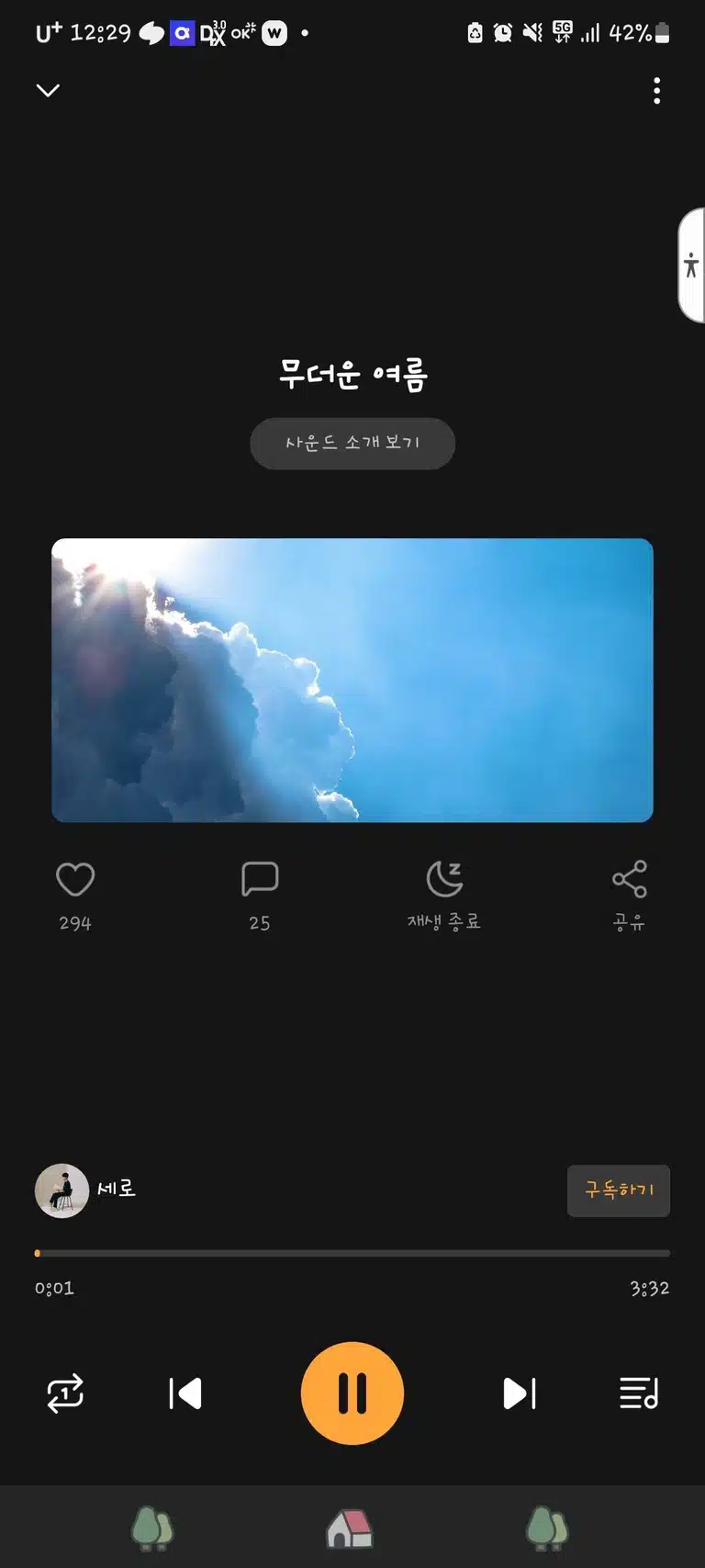This screenshot has height=1568, width=705.
Task: Tap 사운드 소개 보기 button
Action: coord(352,443)
